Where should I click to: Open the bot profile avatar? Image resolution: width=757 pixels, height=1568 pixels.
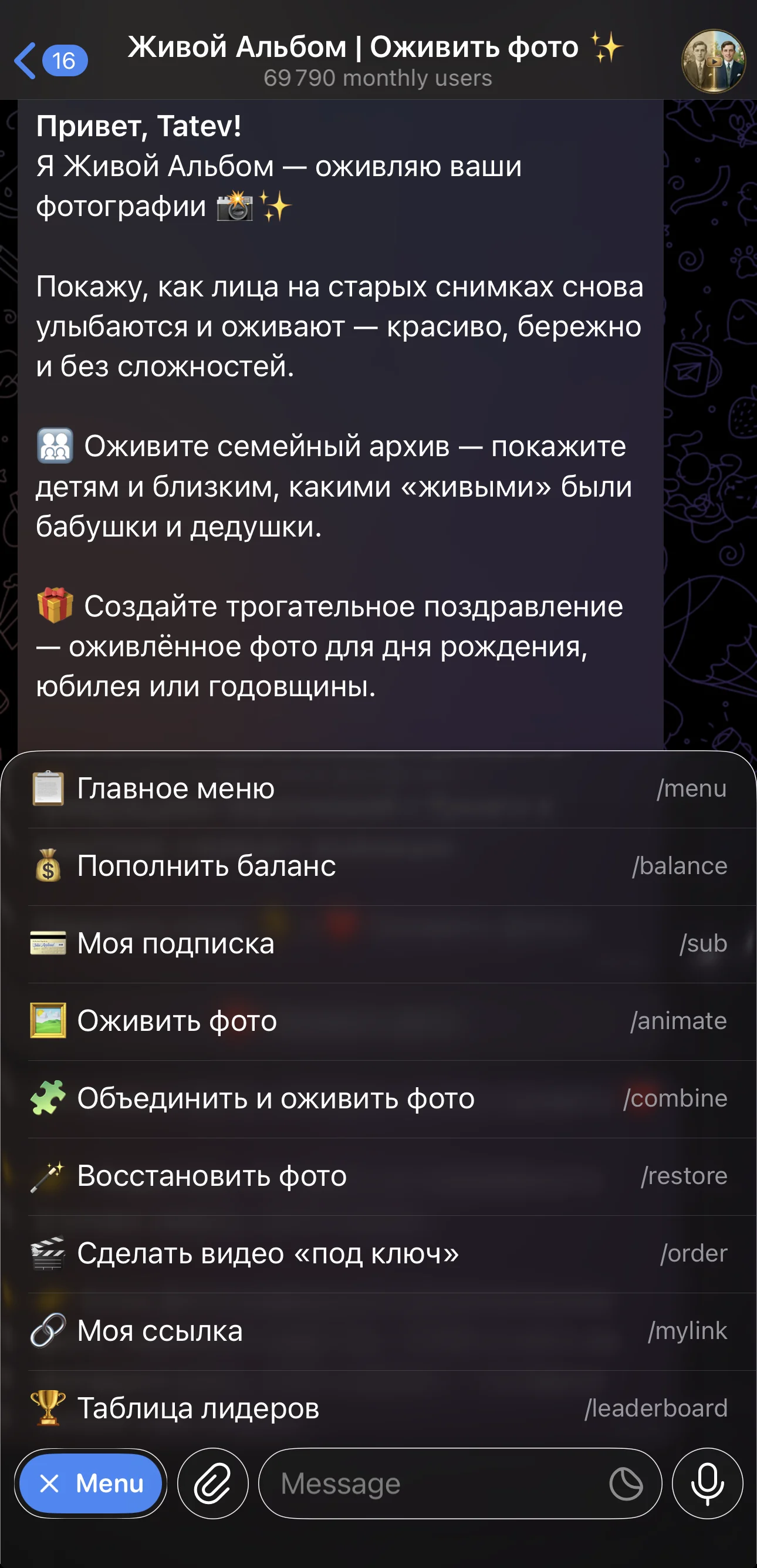[713, 61]
